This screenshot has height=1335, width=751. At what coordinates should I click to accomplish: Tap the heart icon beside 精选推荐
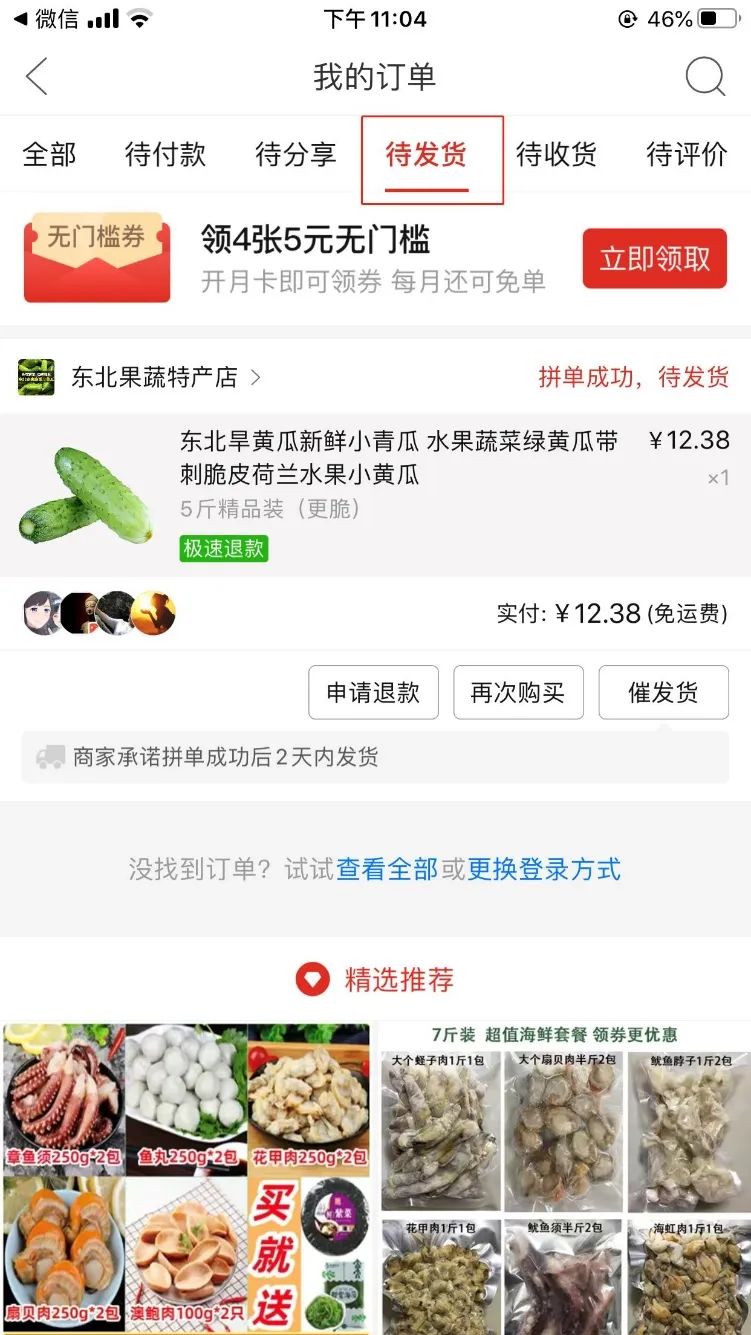310,981
